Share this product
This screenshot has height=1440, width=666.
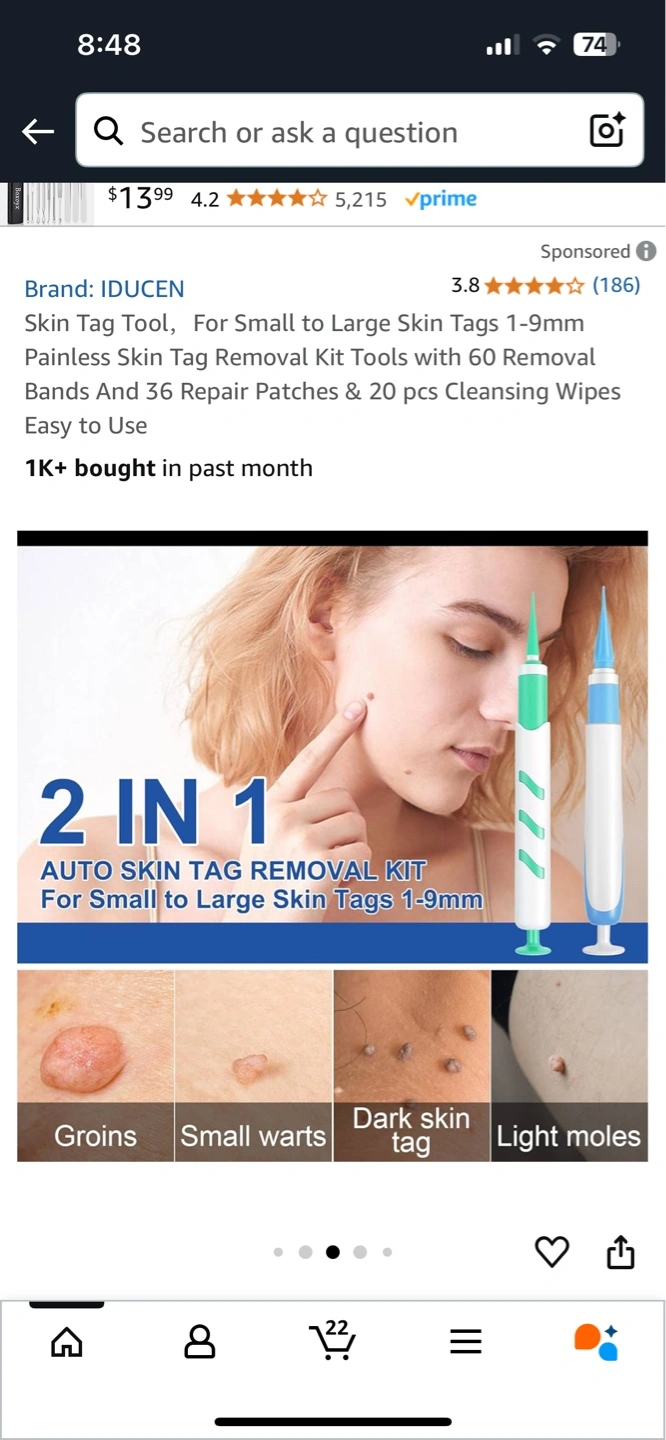tap(621, 1251)
